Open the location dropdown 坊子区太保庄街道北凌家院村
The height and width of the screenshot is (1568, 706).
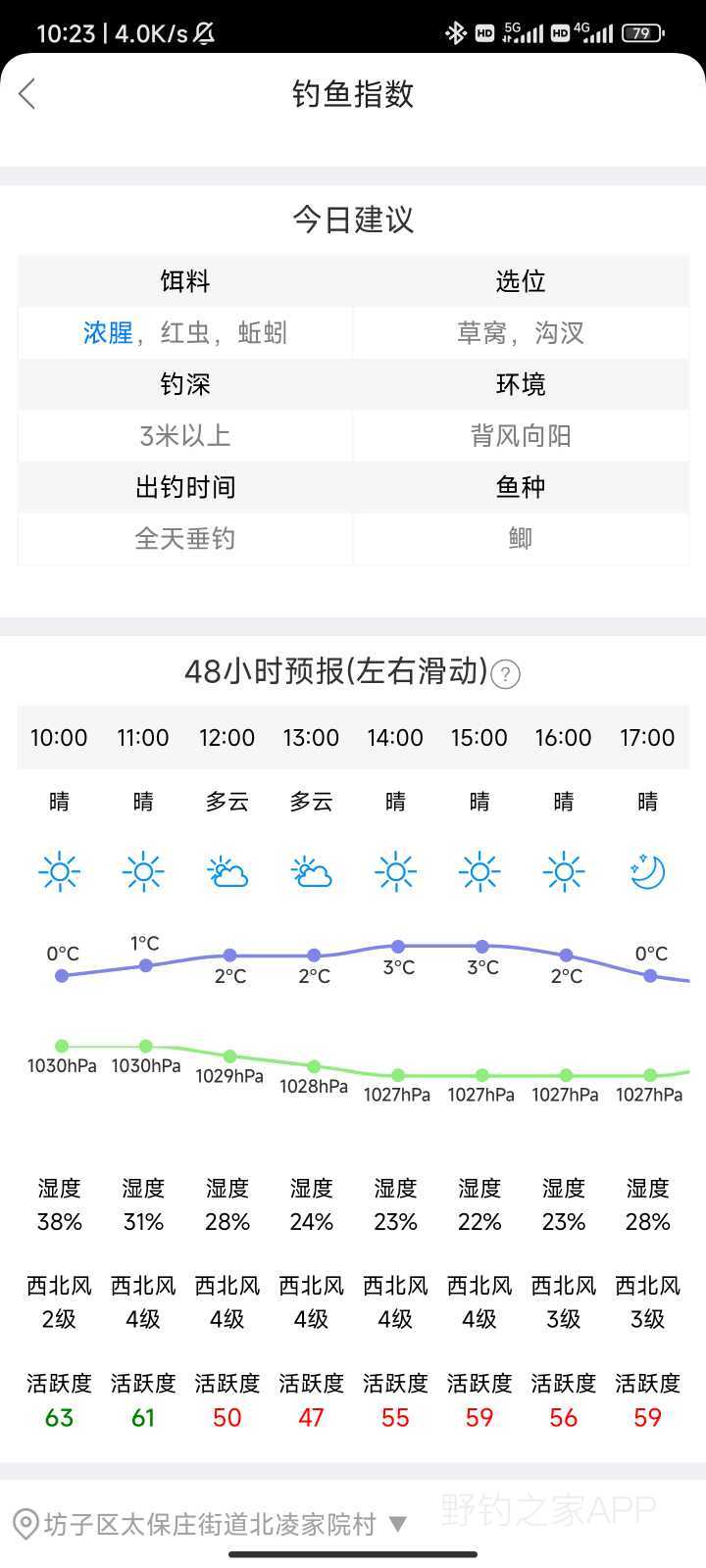point(210,1524)
